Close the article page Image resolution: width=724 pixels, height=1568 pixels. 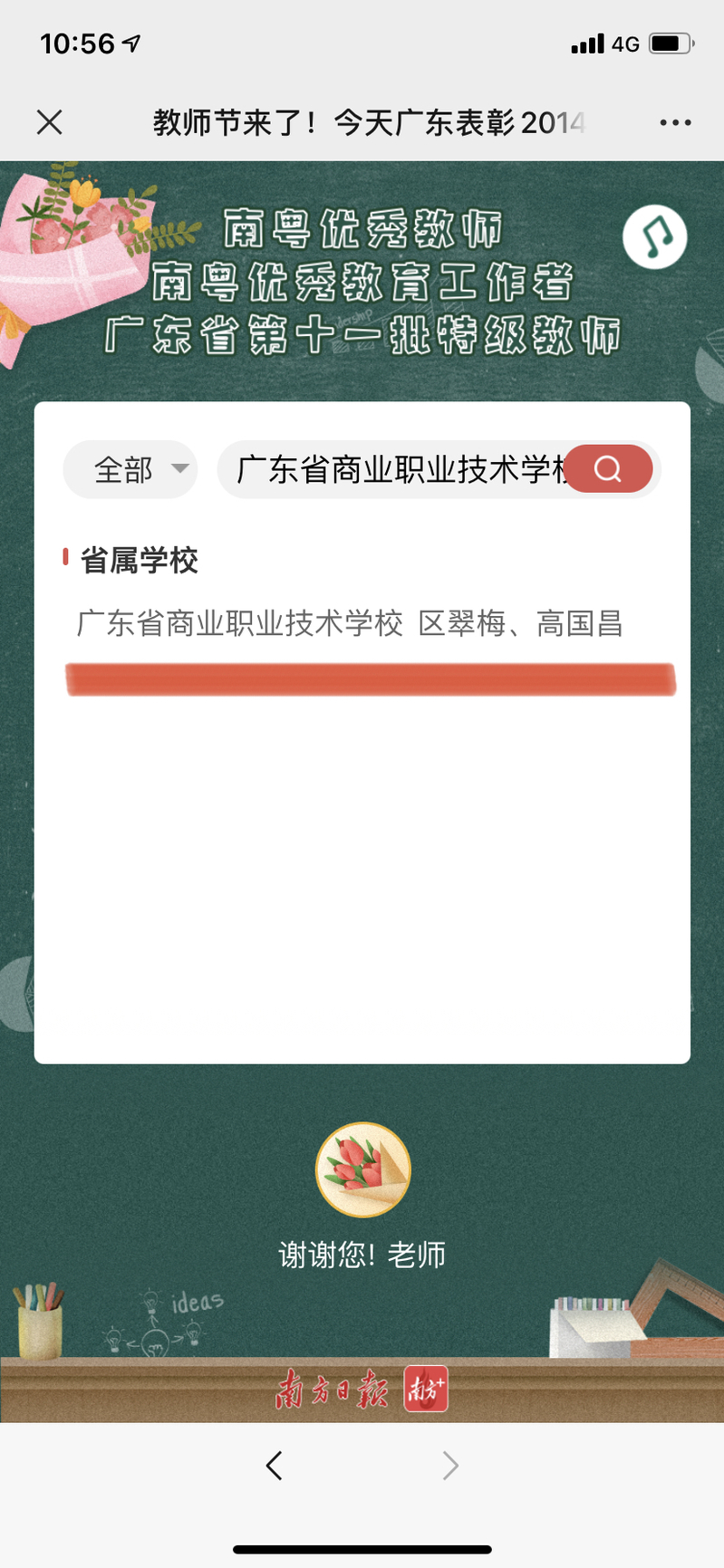(50, 122)
